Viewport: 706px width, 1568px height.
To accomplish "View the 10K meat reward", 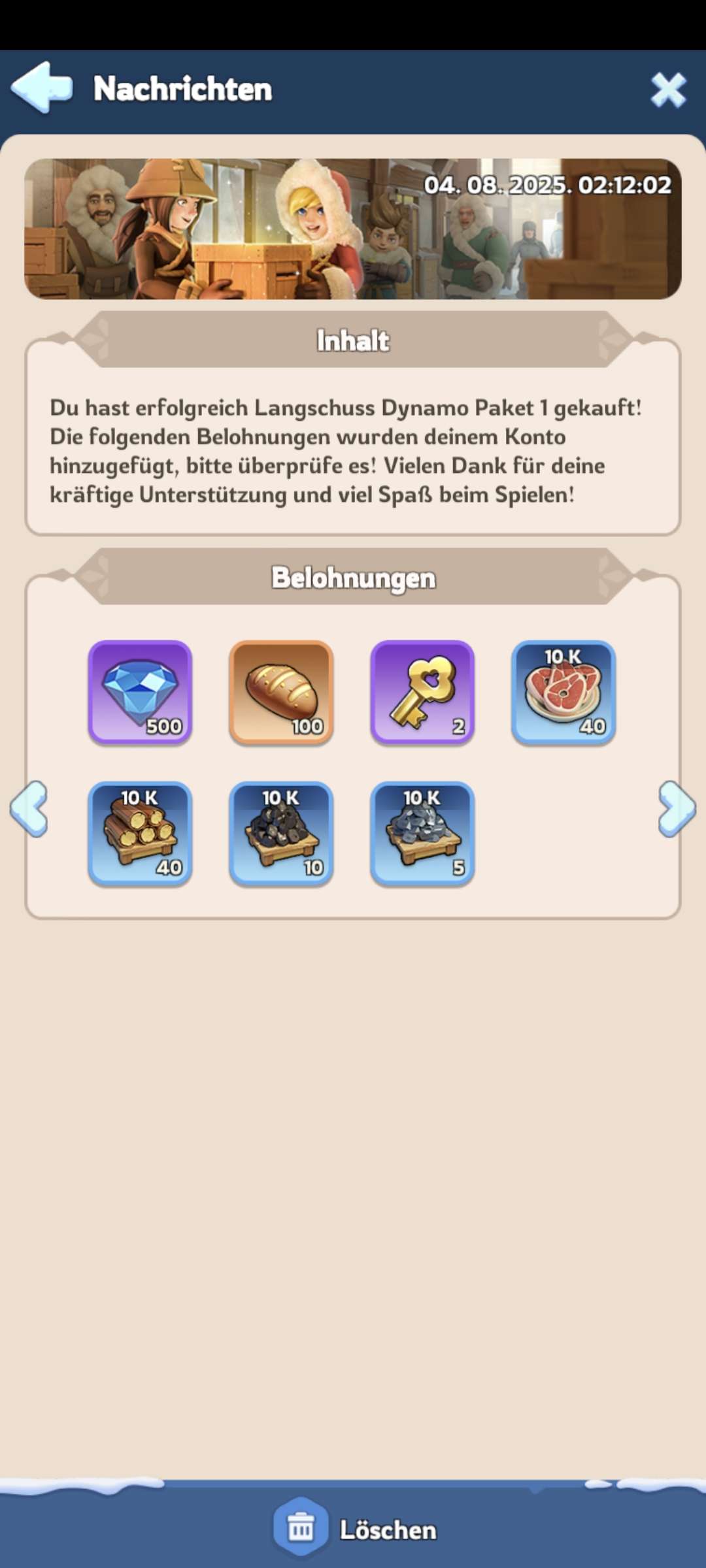I will (563, 693).
